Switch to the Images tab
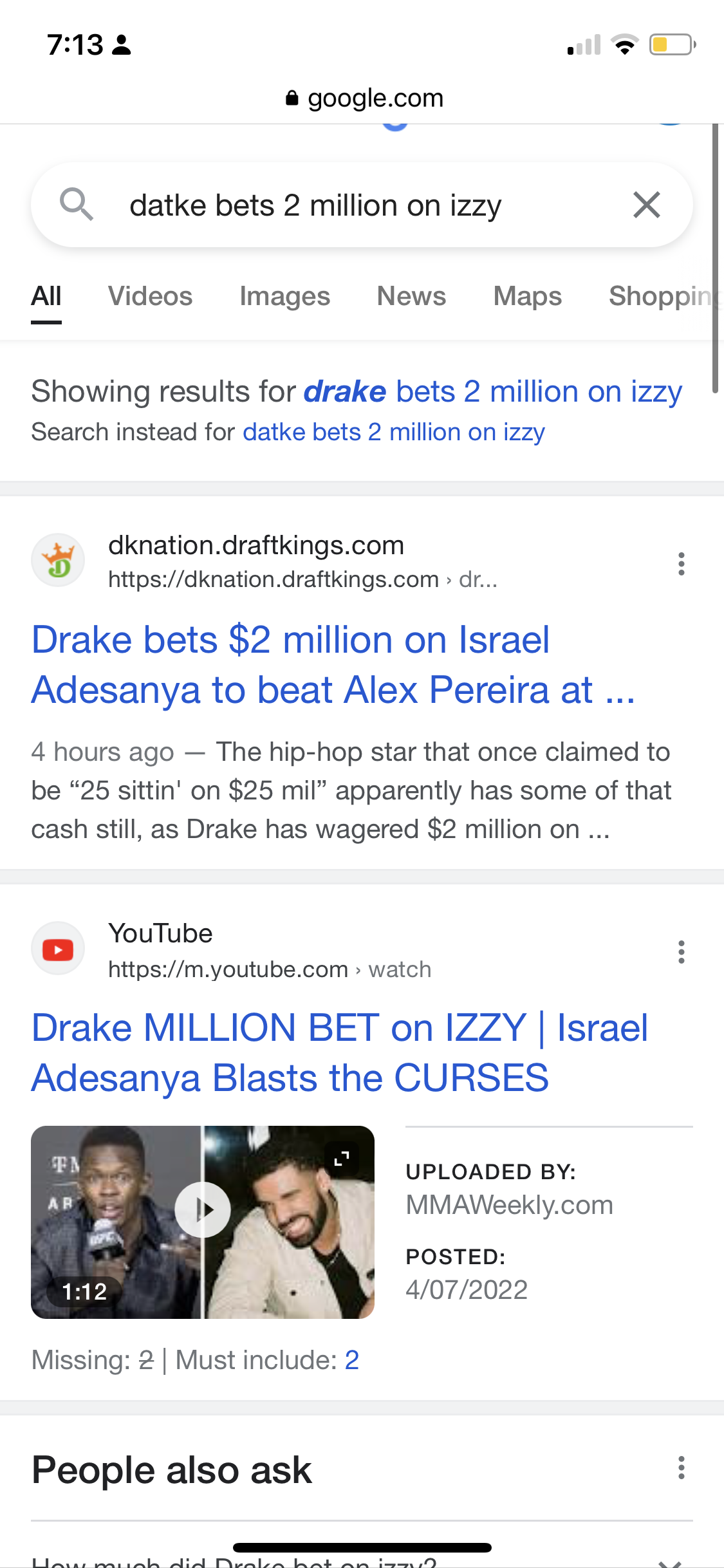Image resolution: width=724 pixels, height=1568 pixels. coord(284,297)
